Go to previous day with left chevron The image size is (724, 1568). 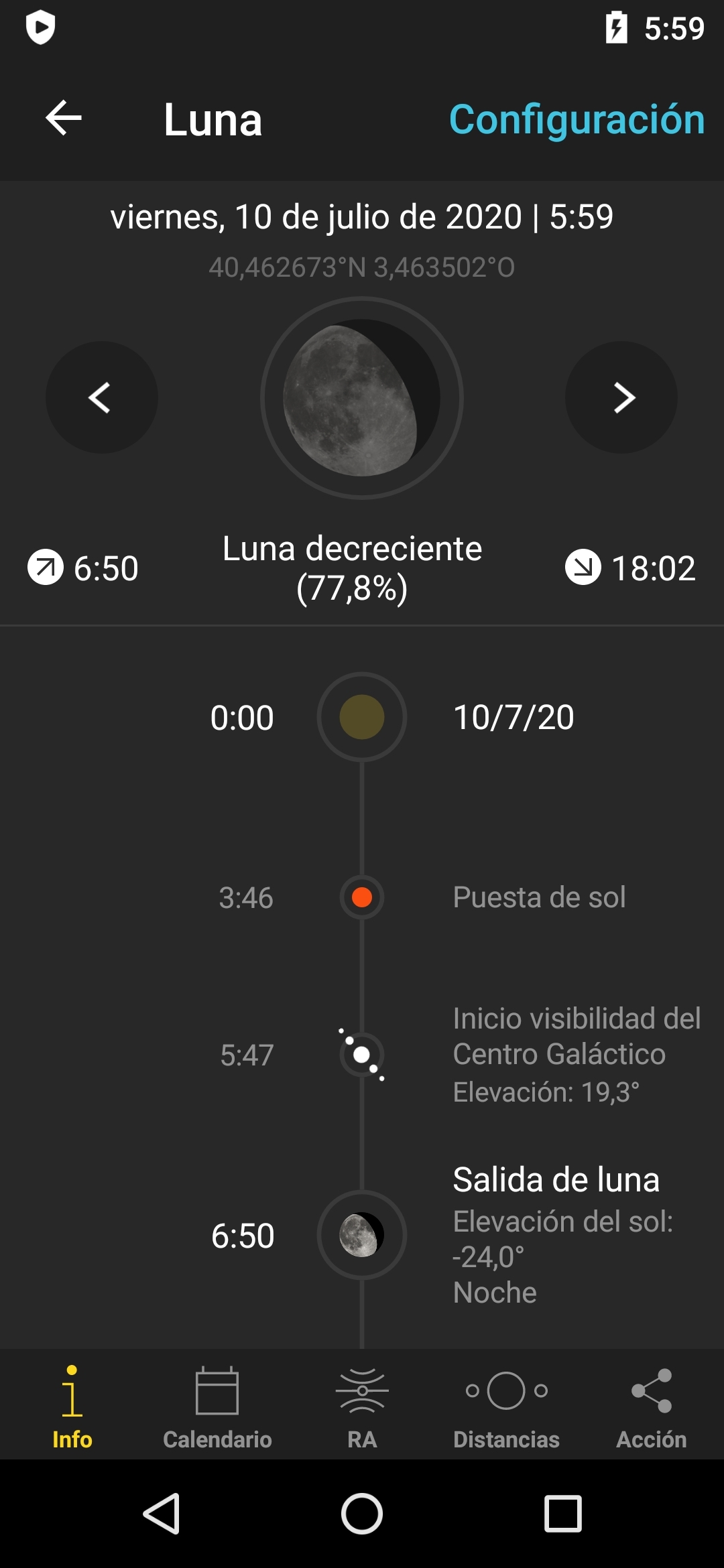[x=101, y=397]
